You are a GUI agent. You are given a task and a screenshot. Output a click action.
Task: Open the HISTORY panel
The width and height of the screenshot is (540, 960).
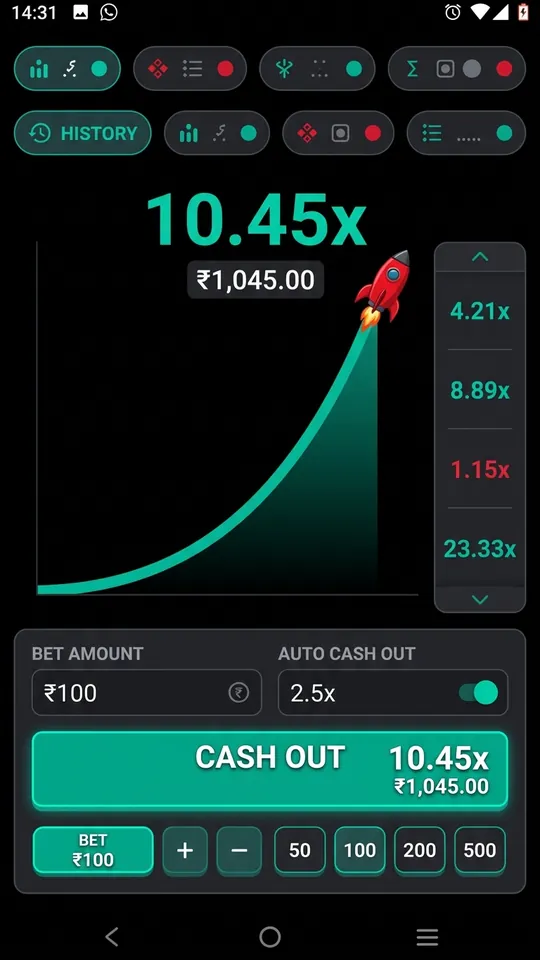point(83,133)
